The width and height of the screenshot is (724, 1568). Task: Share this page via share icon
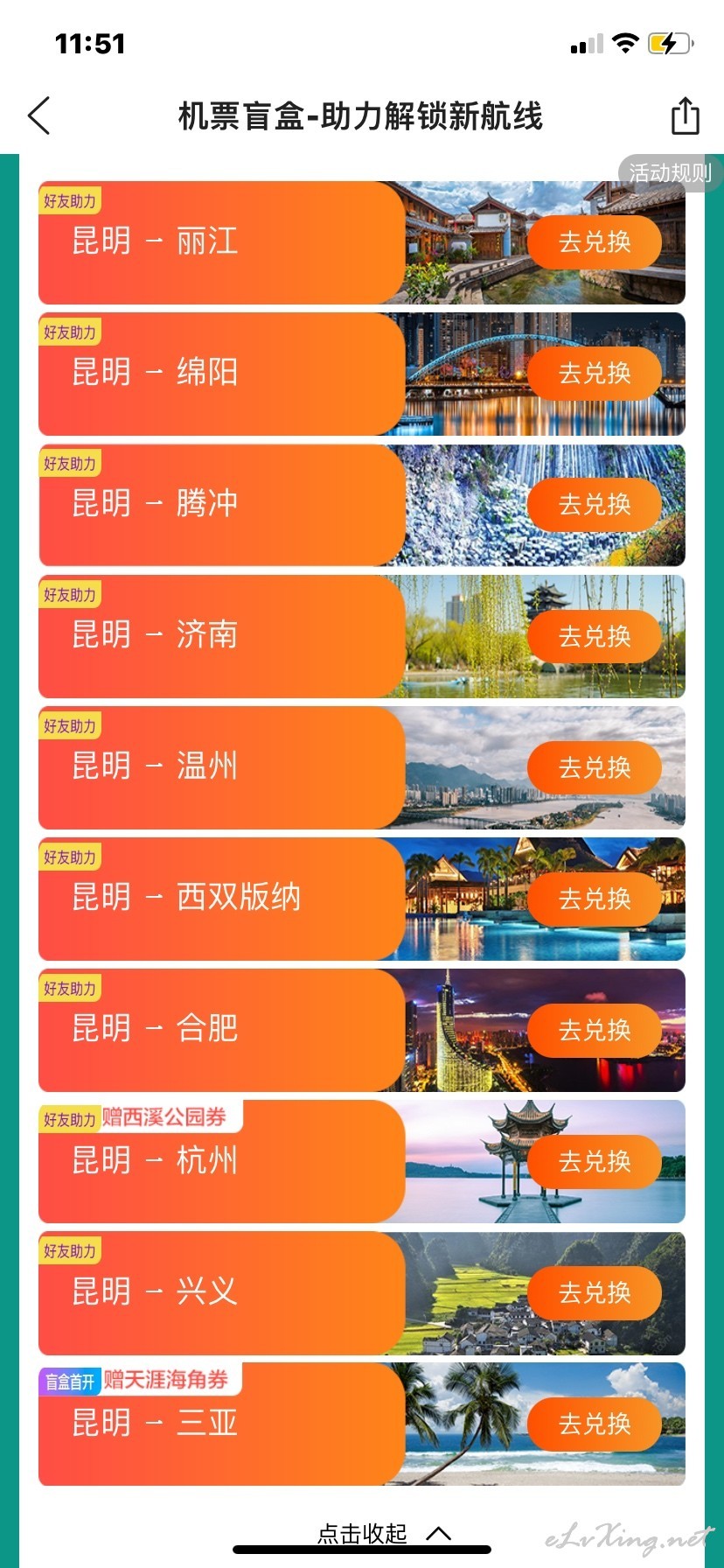685,115
